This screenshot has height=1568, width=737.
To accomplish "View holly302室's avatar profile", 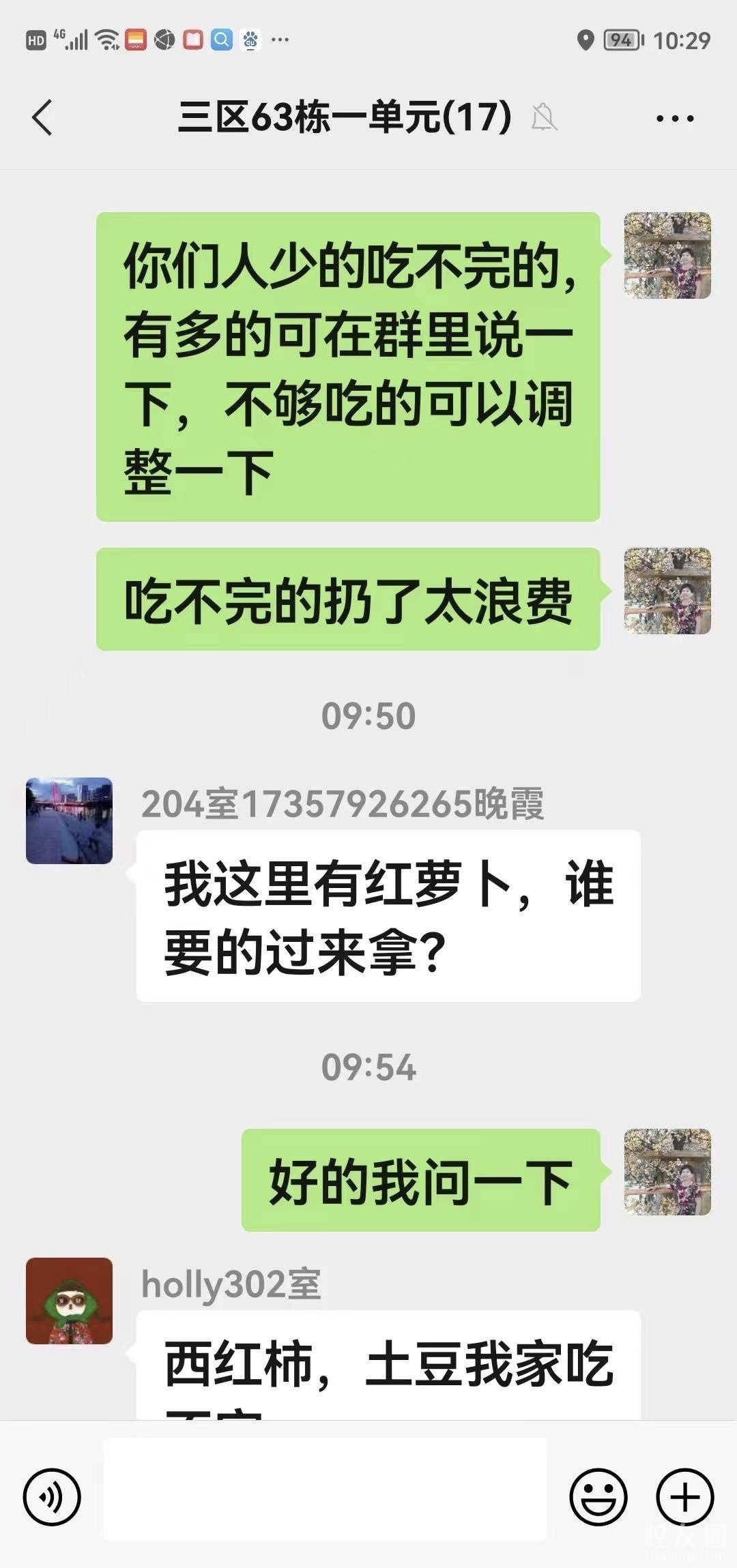I will click(x=69, y=1301).
